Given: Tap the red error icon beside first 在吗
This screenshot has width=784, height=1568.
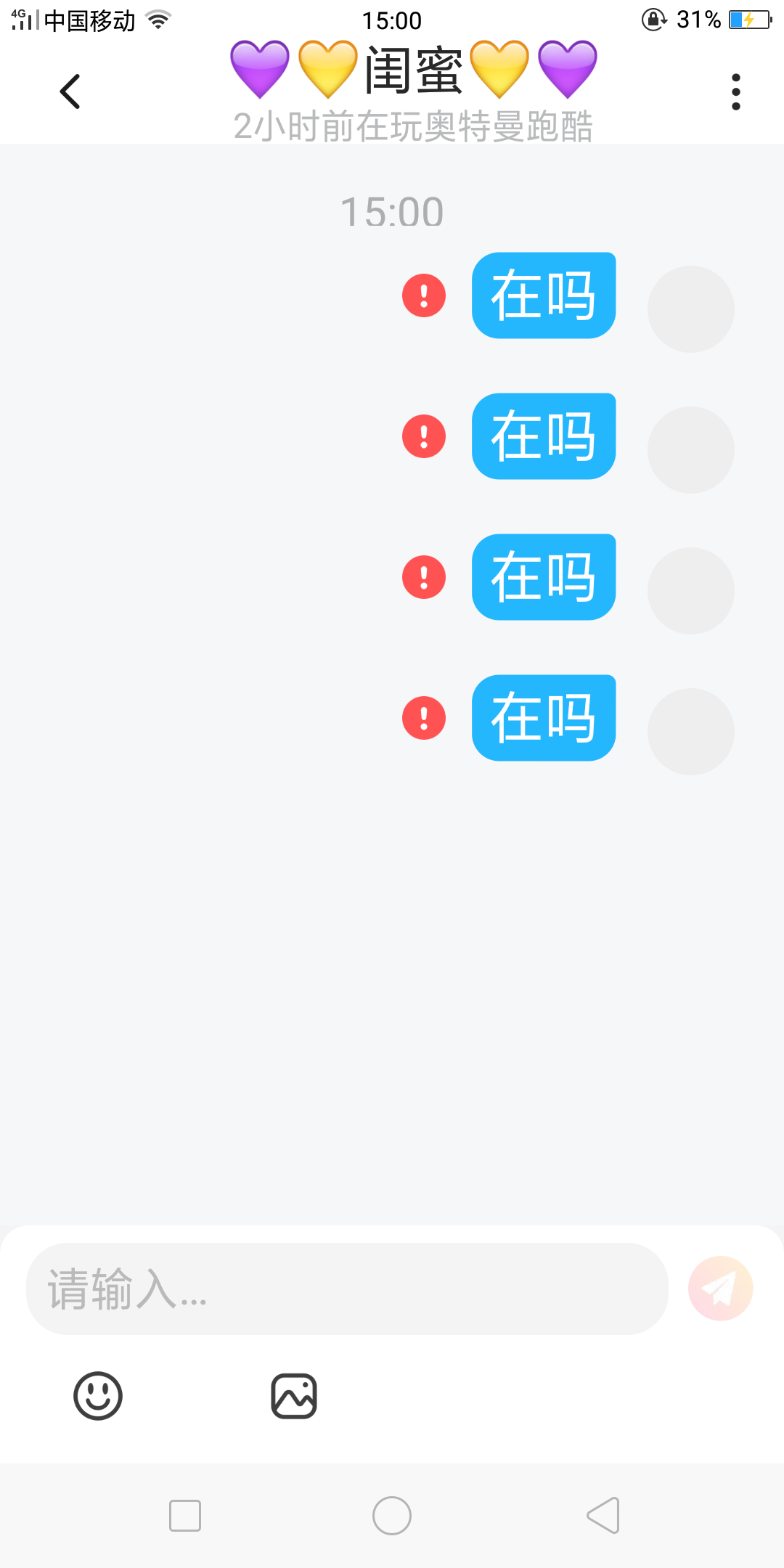Looking at the screenshot, I should [x=424, y=295].
